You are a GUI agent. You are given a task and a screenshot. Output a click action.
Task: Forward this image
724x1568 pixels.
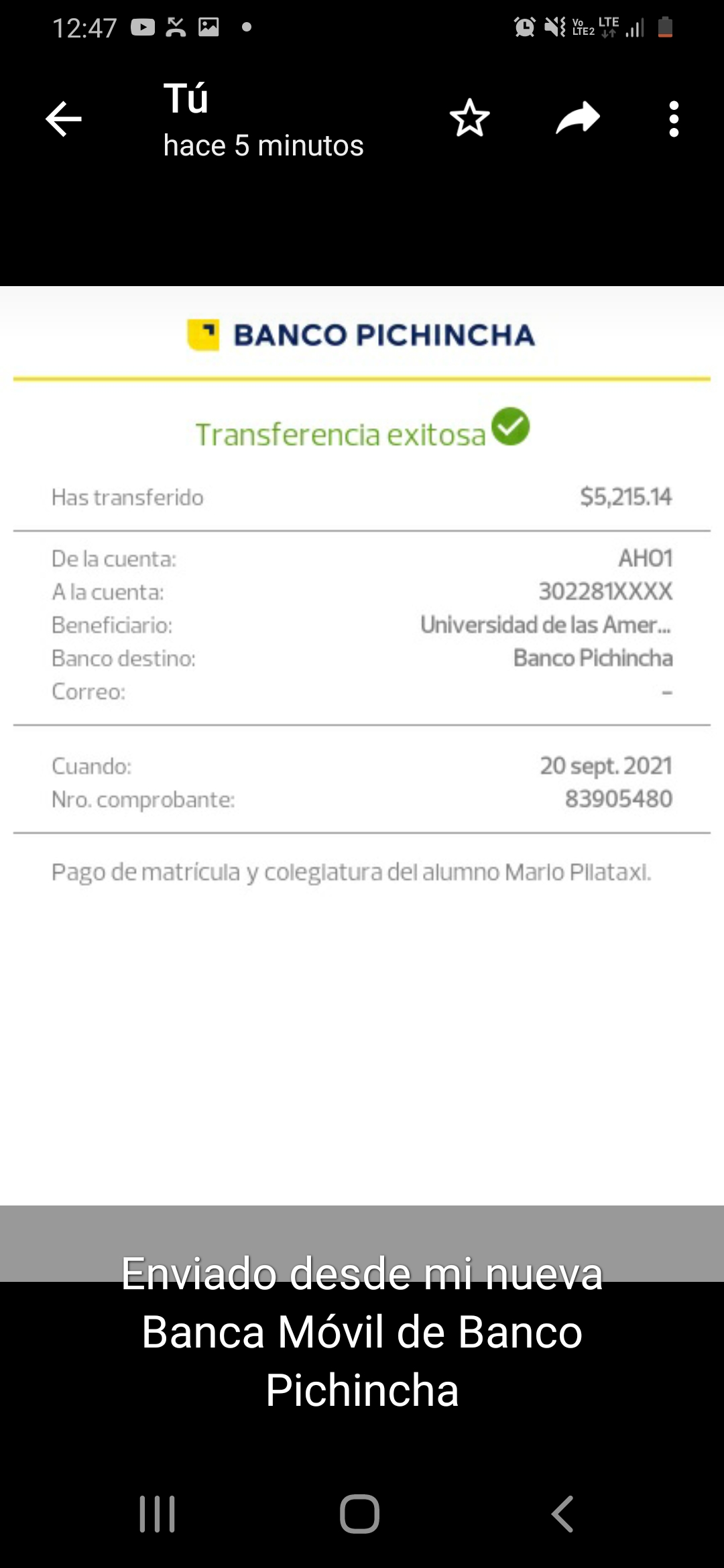[x=578, y=119]
